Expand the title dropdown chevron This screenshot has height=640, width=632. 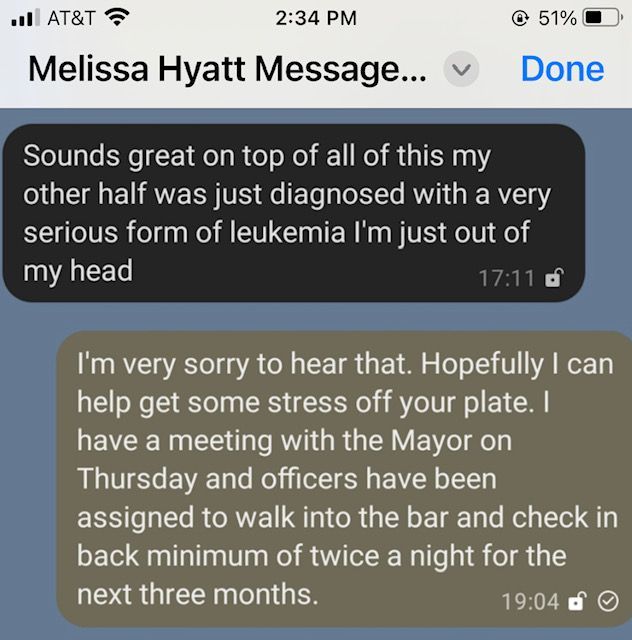pos(461,71)
